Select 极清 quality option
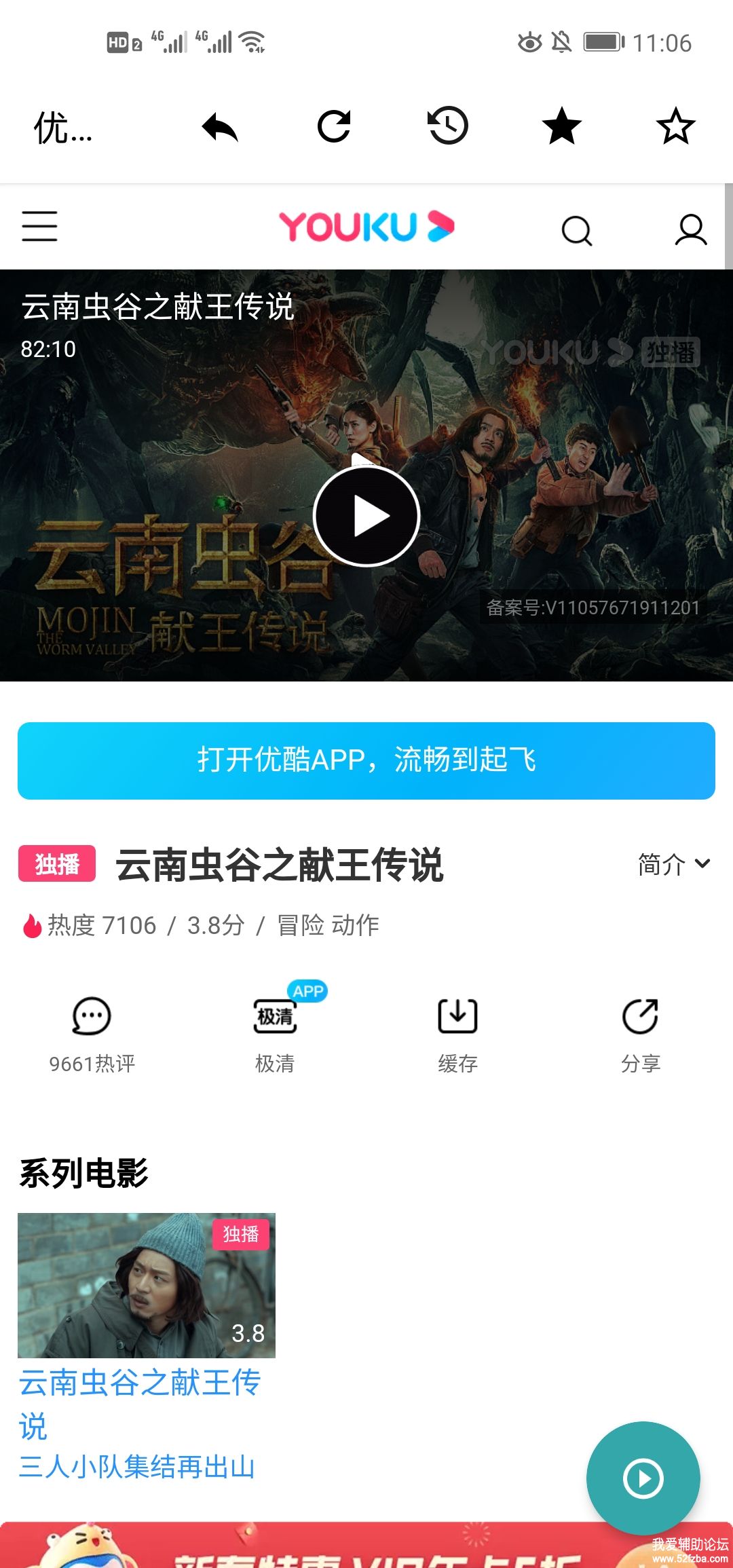This screenshot has width=733, height=1568. 275,1033
